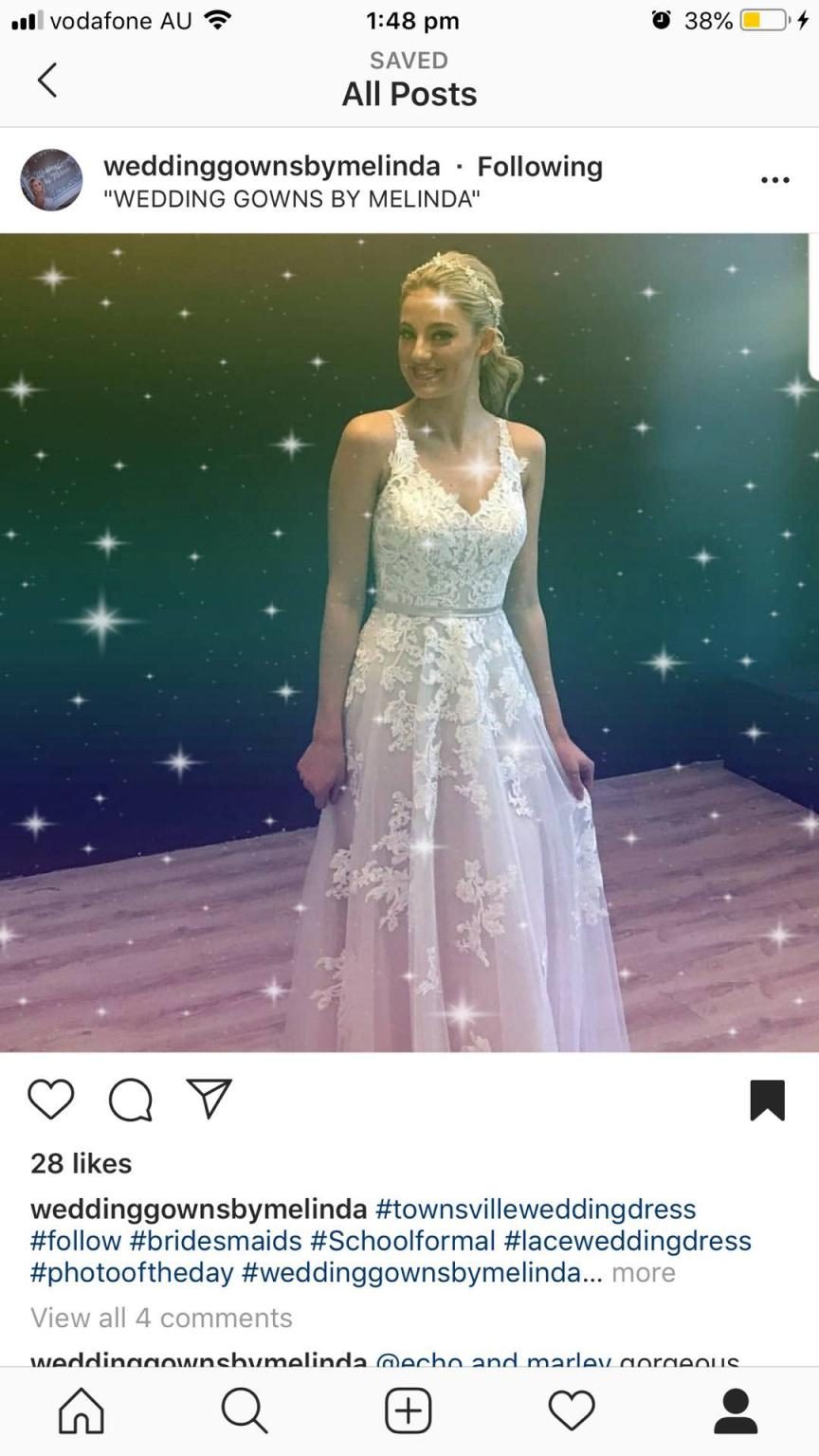This screenshot has width=819, height=1456.
Task: Open the comment bubble icon
Action: pyautogui.click(x=131, y=1100)
